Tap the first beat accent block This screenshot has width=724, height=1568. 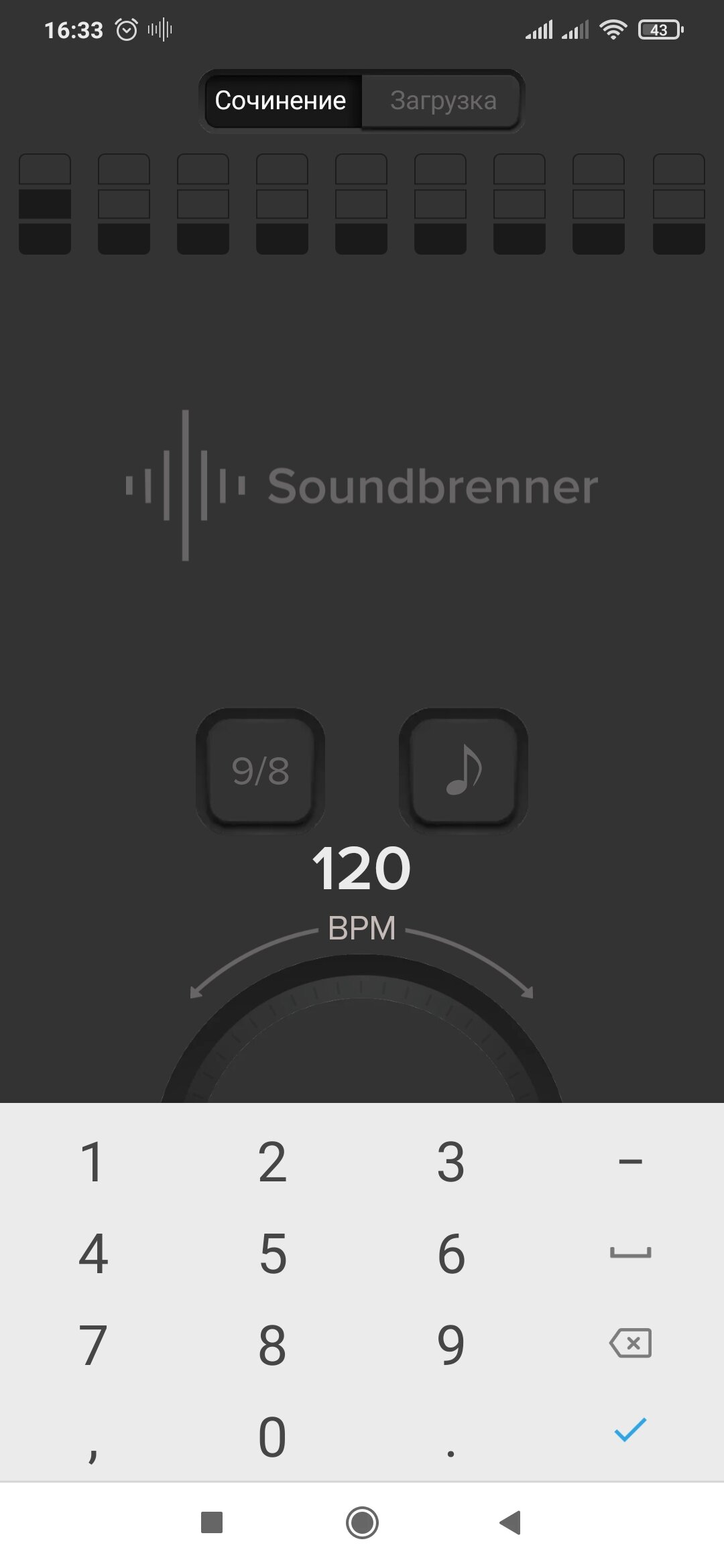[x=45, y=204]
